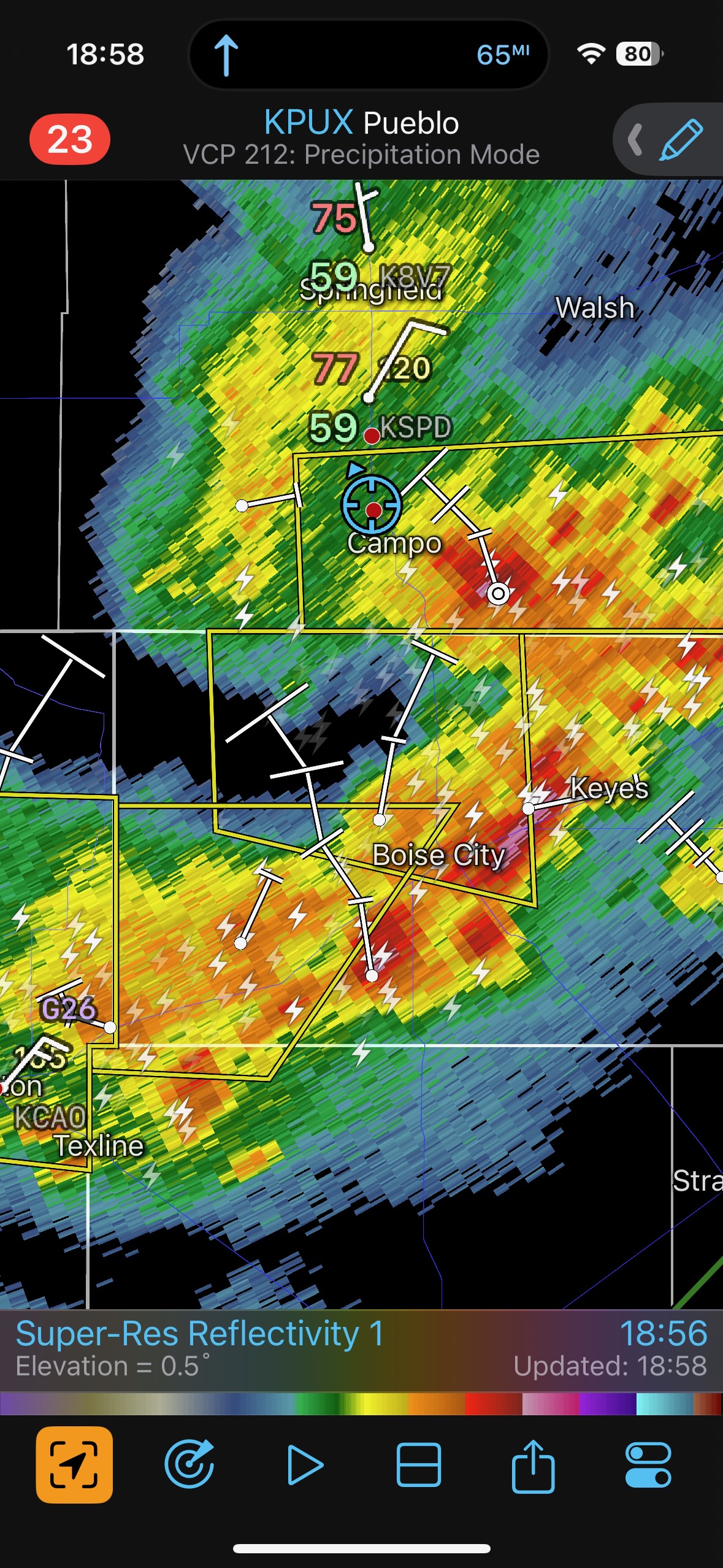
Task: Open the split panel layout option
Action: pyautogui.click(x=419, y=1465)
